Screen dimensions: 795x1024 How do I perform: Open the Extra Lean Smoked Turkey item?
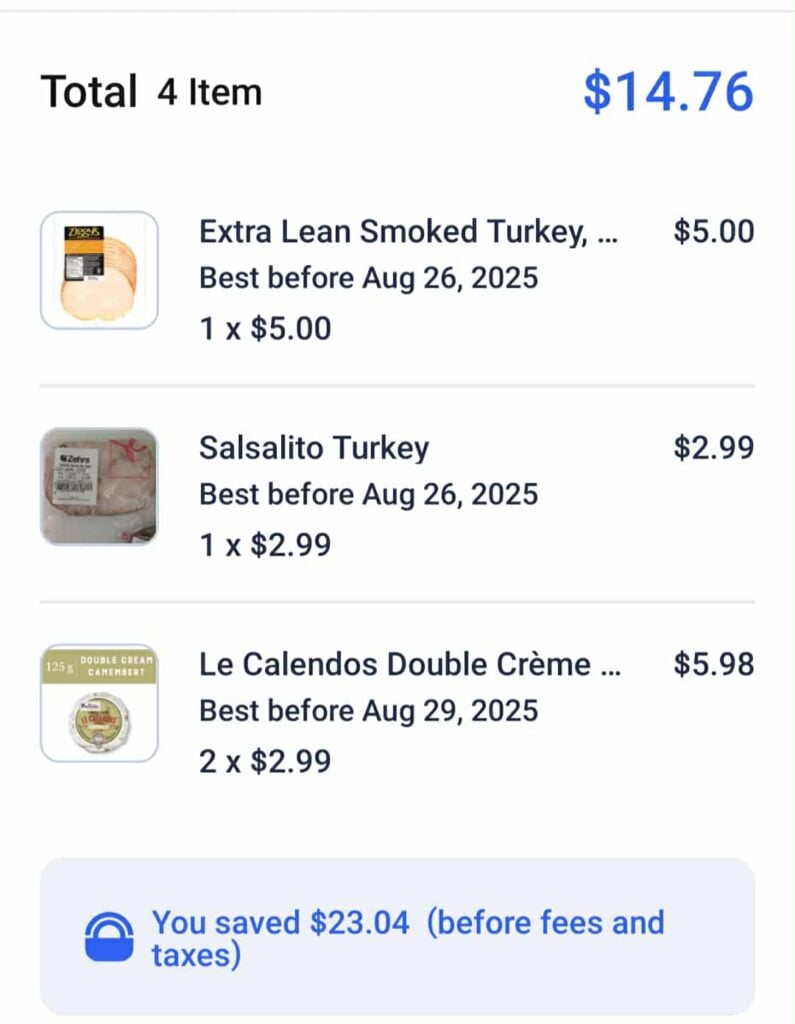(x=408, y=233)
